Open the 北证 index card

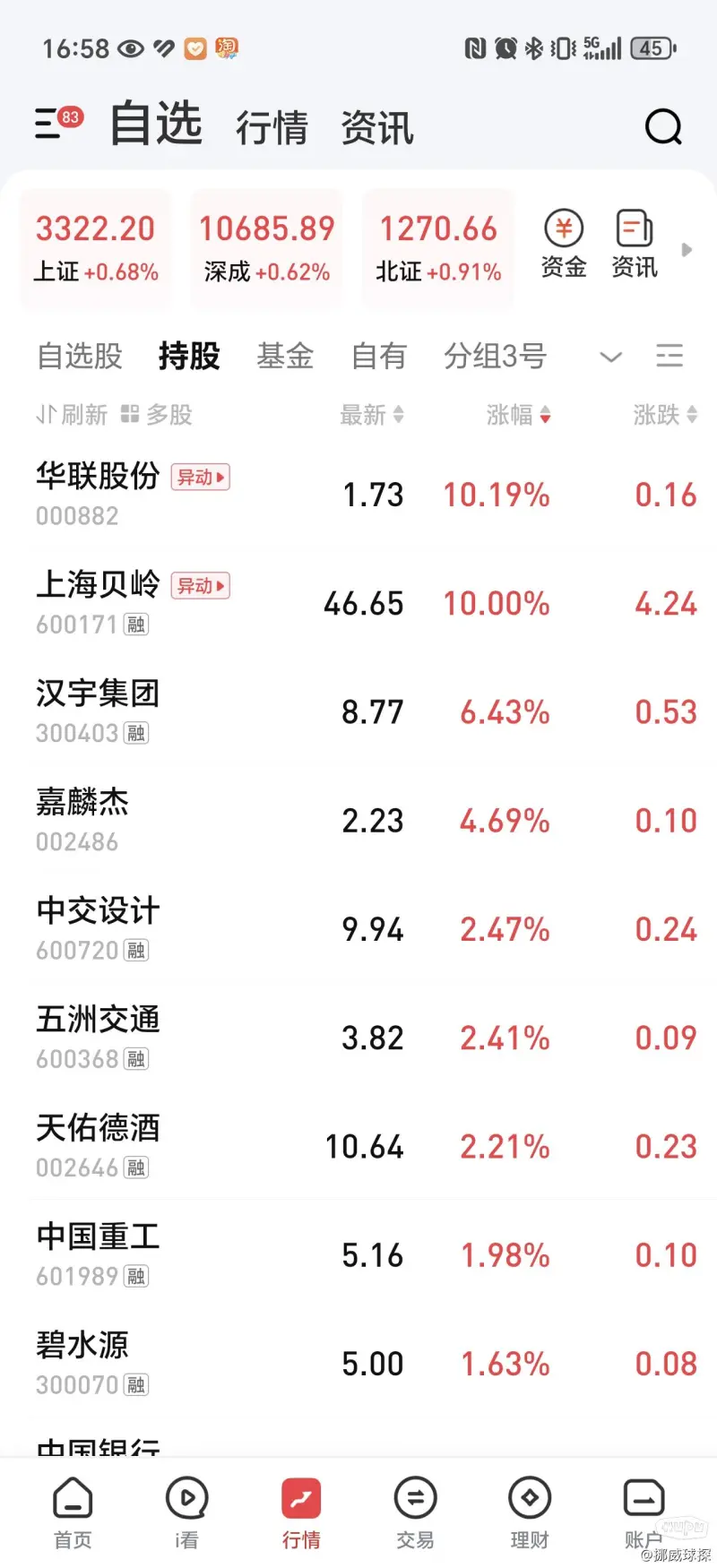pos(438,248)
